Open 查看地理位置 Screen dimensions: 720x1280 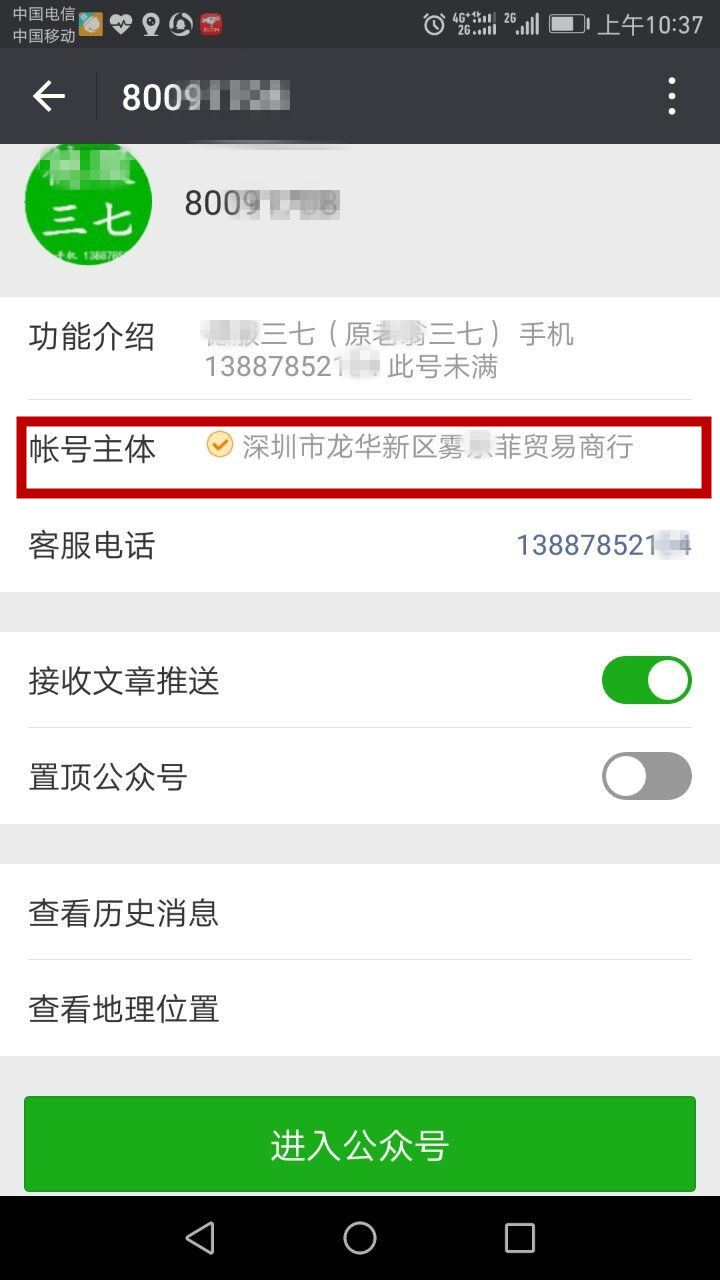[x=360, y=1008]
